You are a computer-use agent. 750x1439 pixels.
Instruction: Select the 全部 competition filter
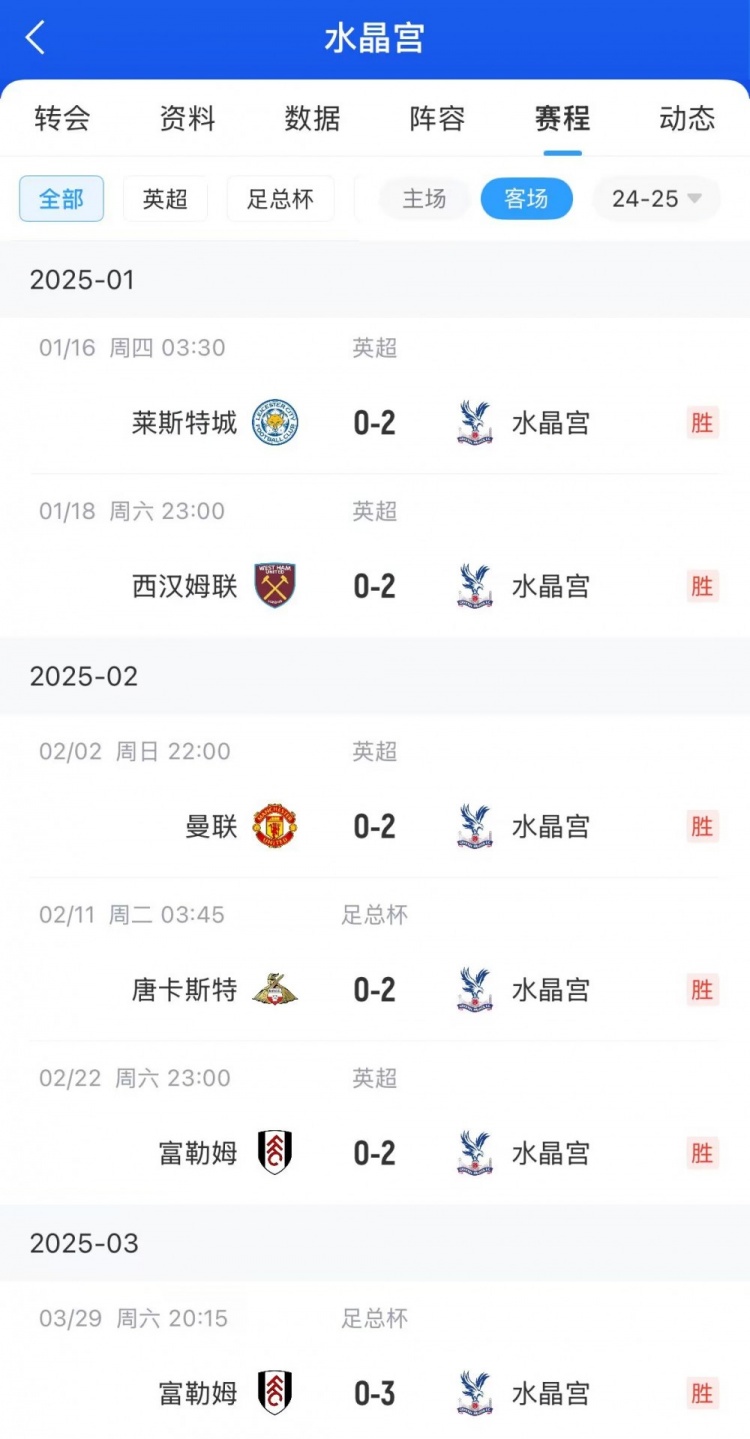pos(61,199)
